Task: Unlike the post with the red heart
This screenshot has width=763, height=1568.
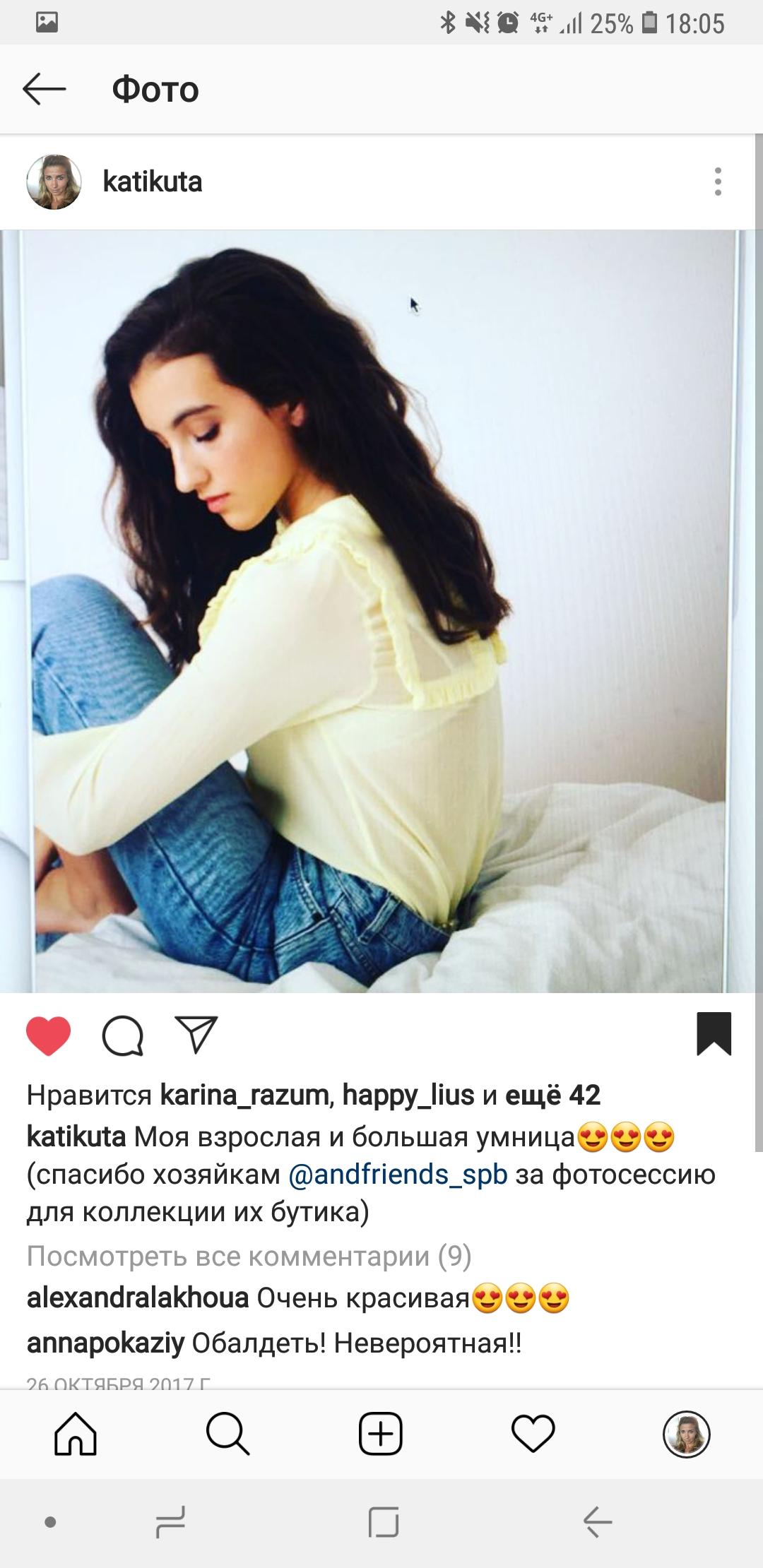Action: coord(49,1035)
